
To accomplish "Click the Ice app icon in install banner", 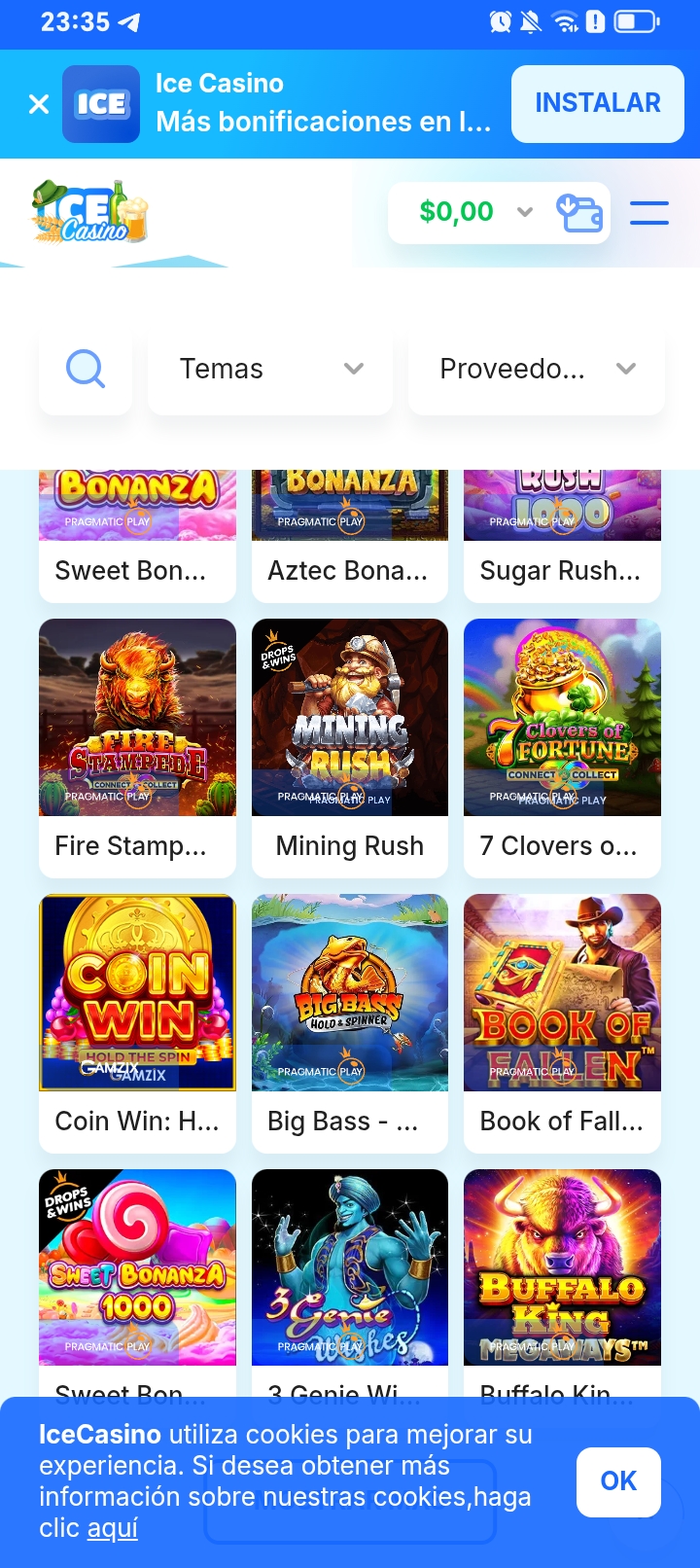I will [101, 103].
